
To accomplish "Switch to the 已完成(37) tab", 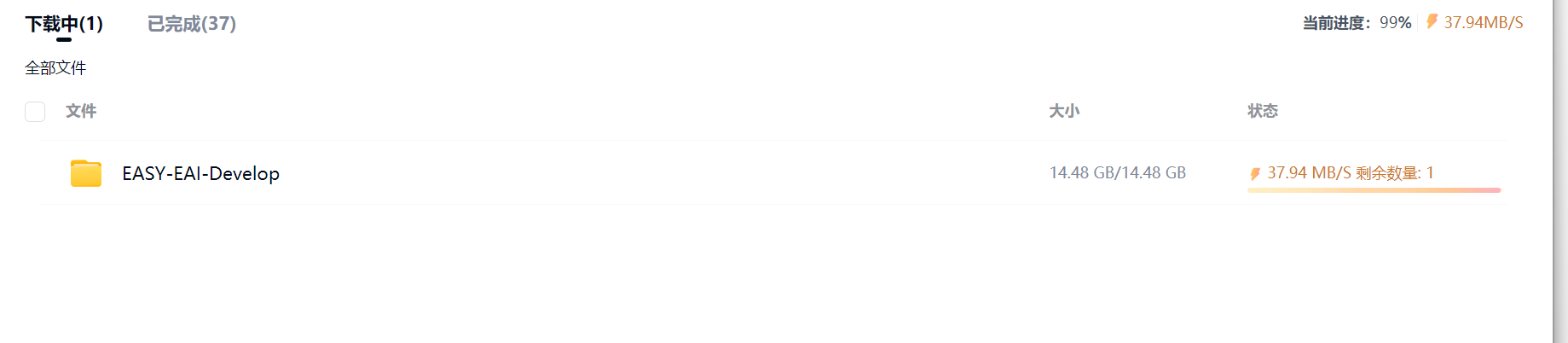I will 191,24.
